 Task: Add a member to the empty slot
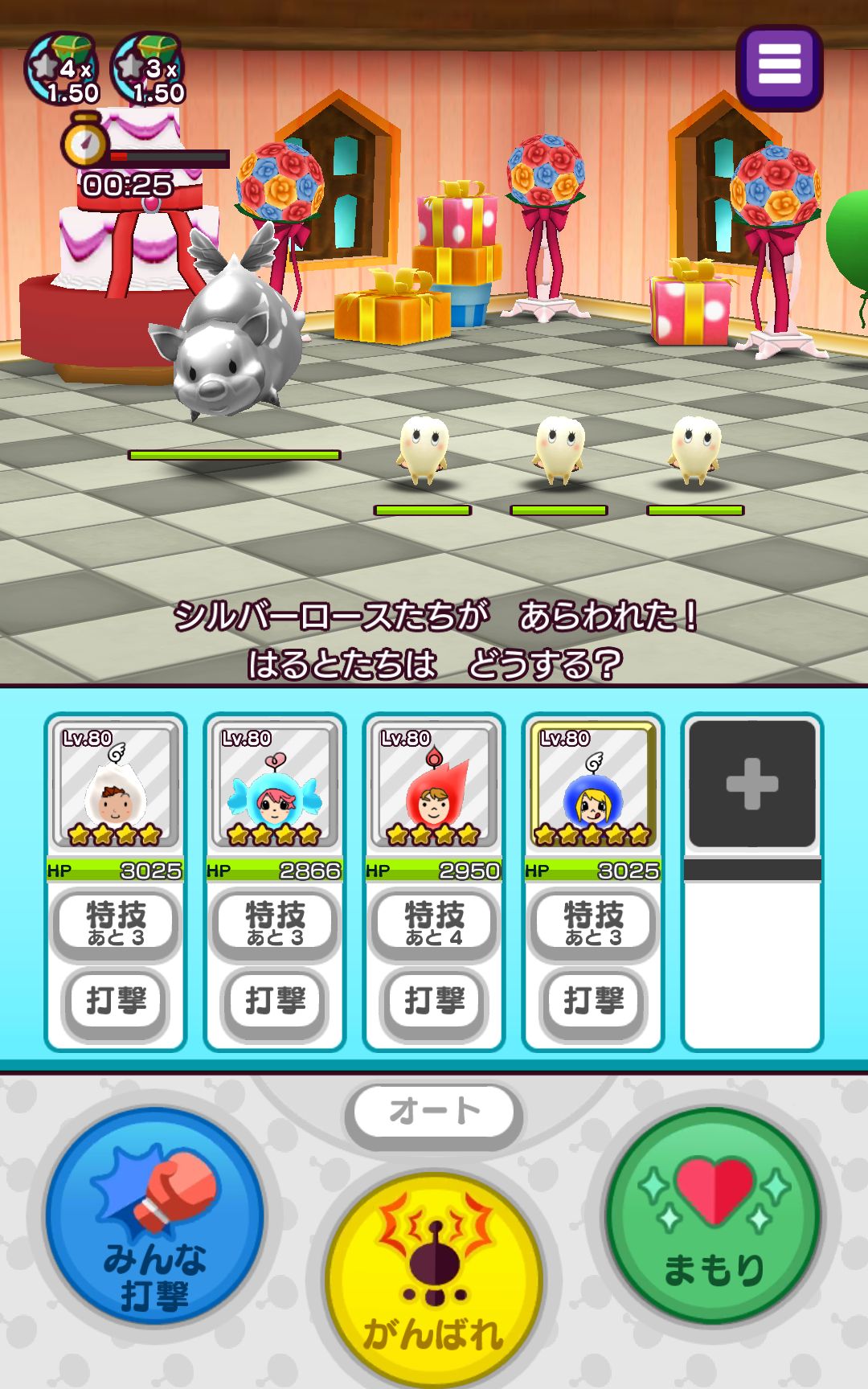[x=752, y=784]
